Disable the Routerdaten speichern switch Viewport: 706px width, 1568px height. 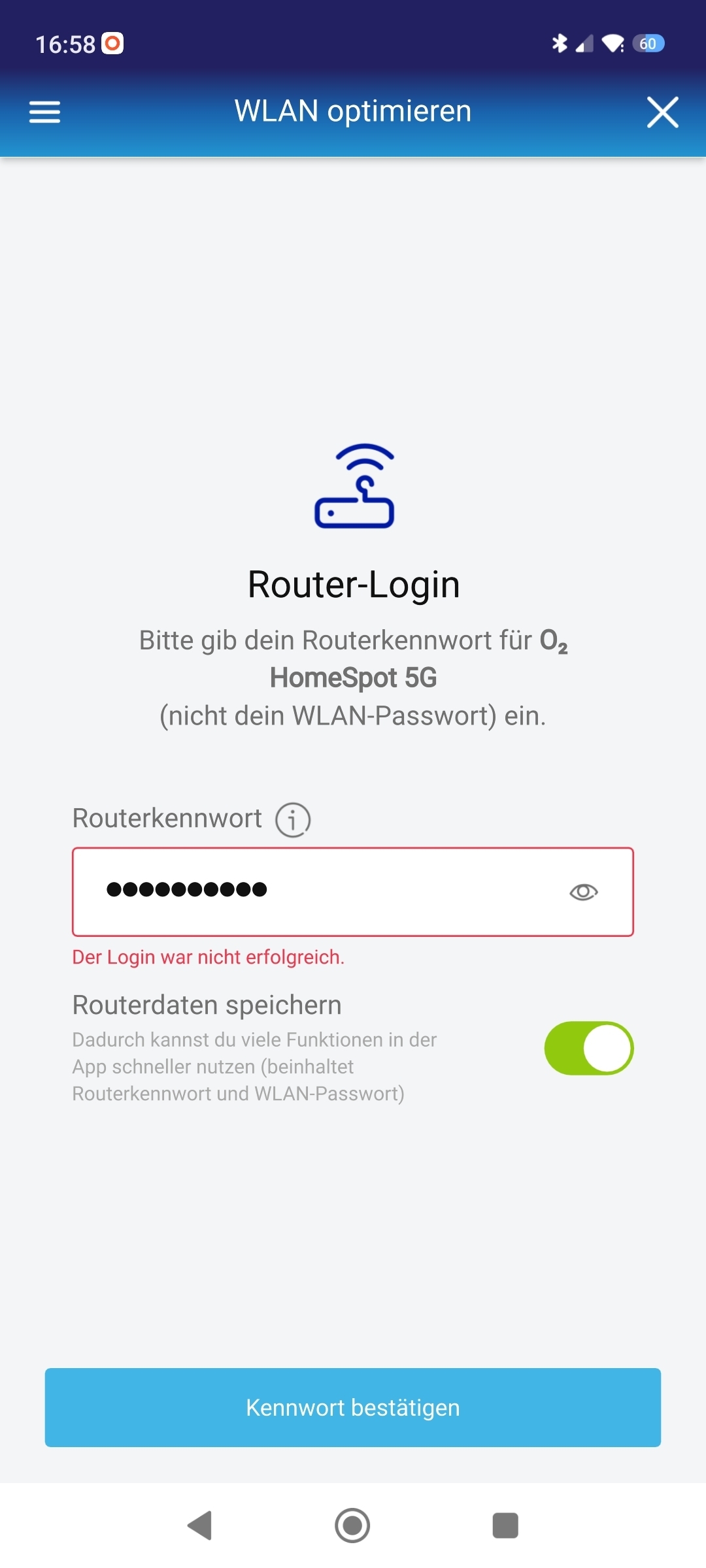[589, 1048]
